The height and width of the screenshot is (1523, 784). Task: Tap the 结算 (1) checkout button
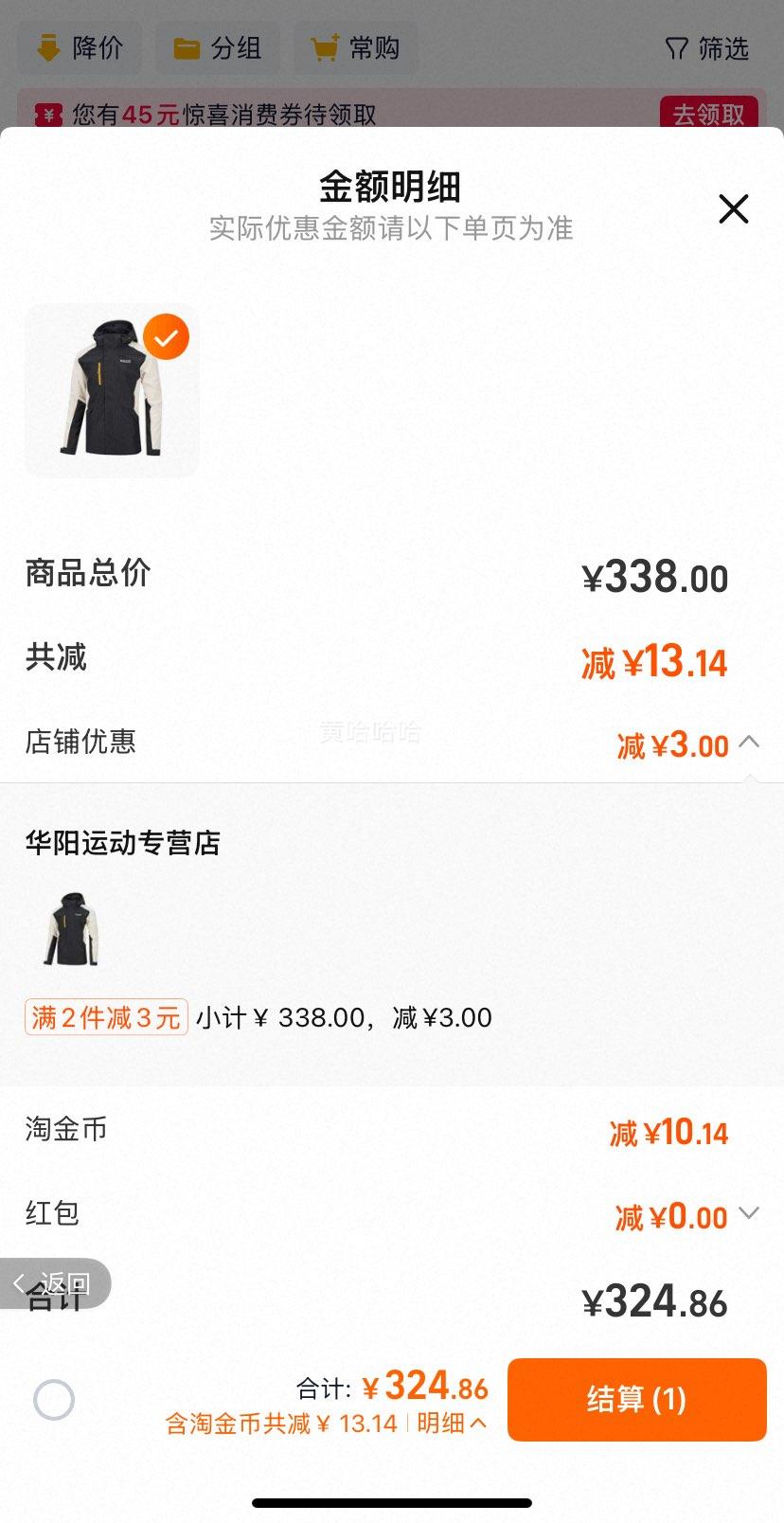(x=636, y=1399)
